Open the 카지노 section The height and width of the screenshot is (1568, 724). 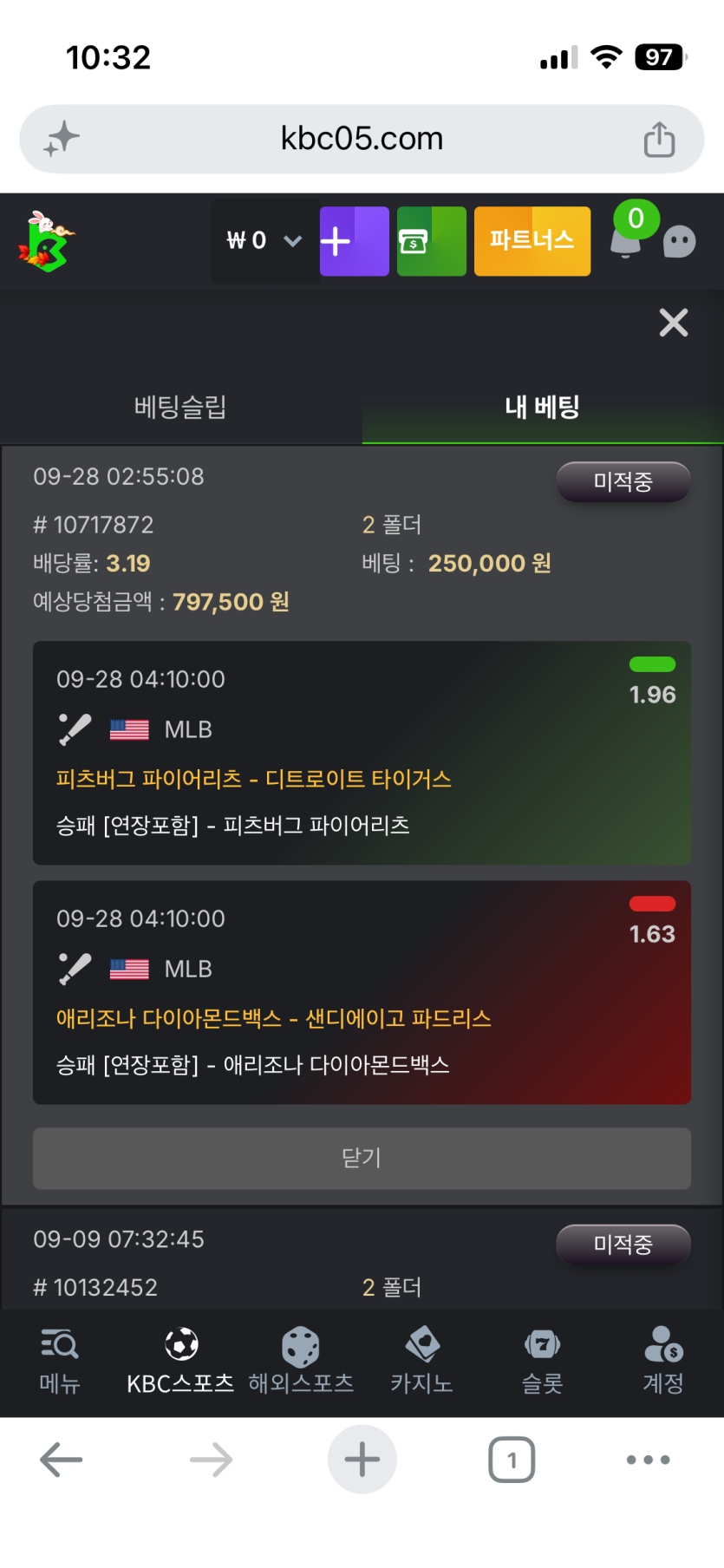click(x=421, y=1361)
